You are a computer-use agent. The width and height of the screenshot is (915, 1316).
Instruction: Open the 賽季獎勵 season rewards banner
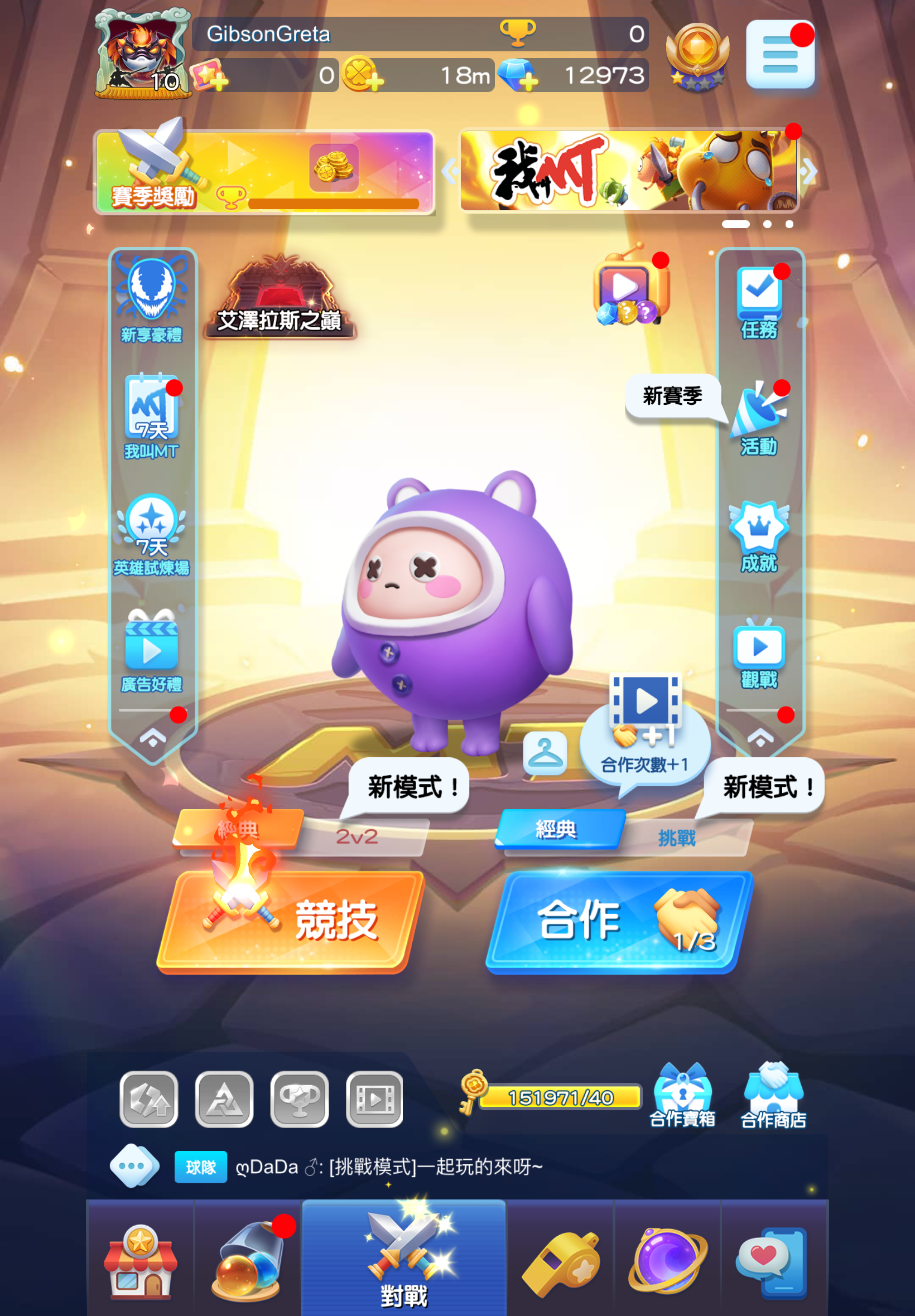coord(264,172)
